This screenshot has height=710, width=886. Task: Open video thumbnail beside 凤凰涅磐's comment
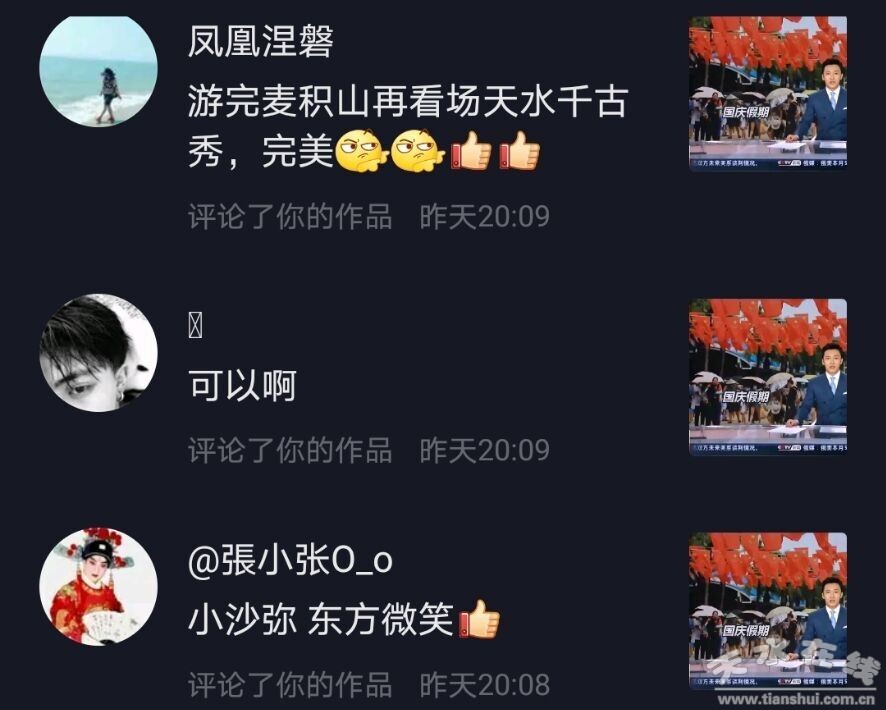(x=767, y=93)
